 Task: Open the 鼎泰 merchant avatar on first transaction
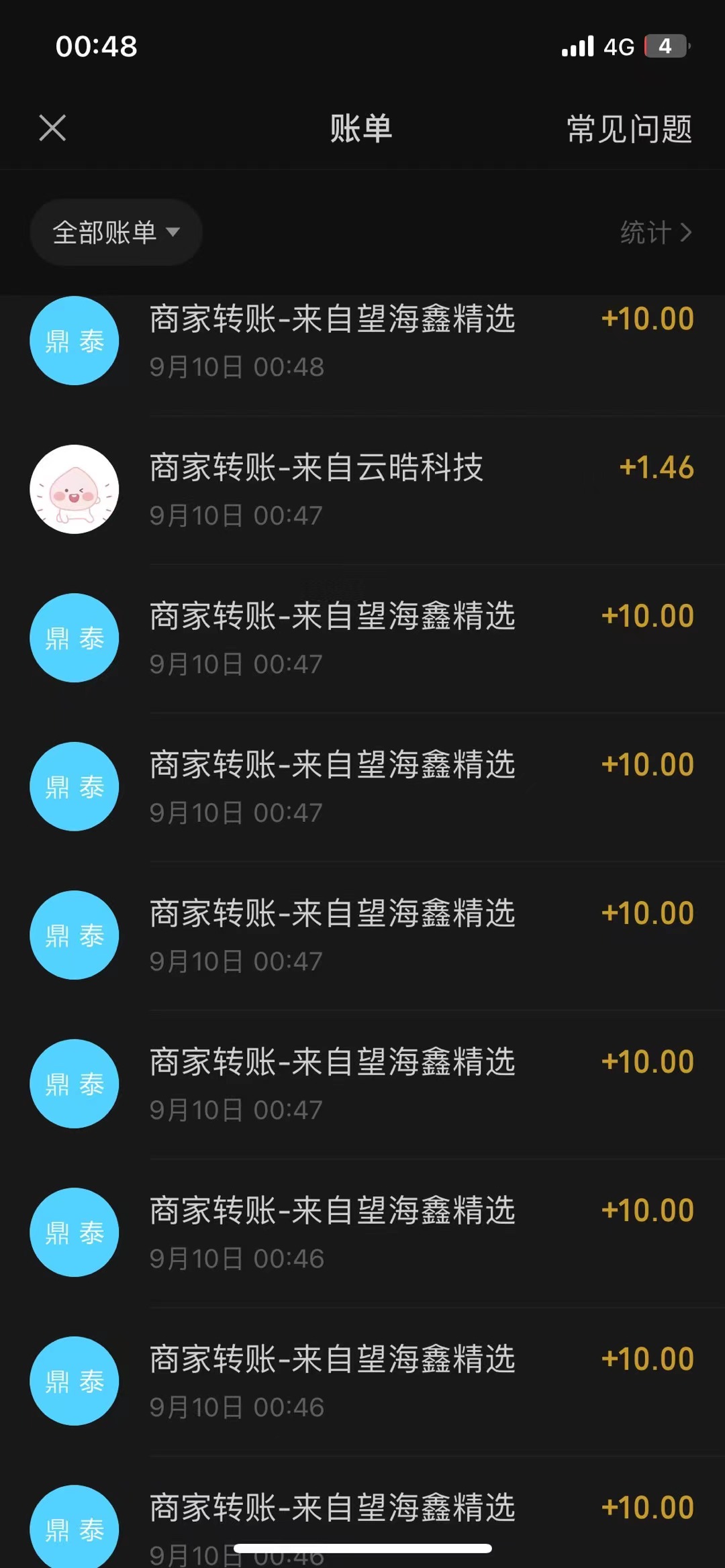coord(74,340)
